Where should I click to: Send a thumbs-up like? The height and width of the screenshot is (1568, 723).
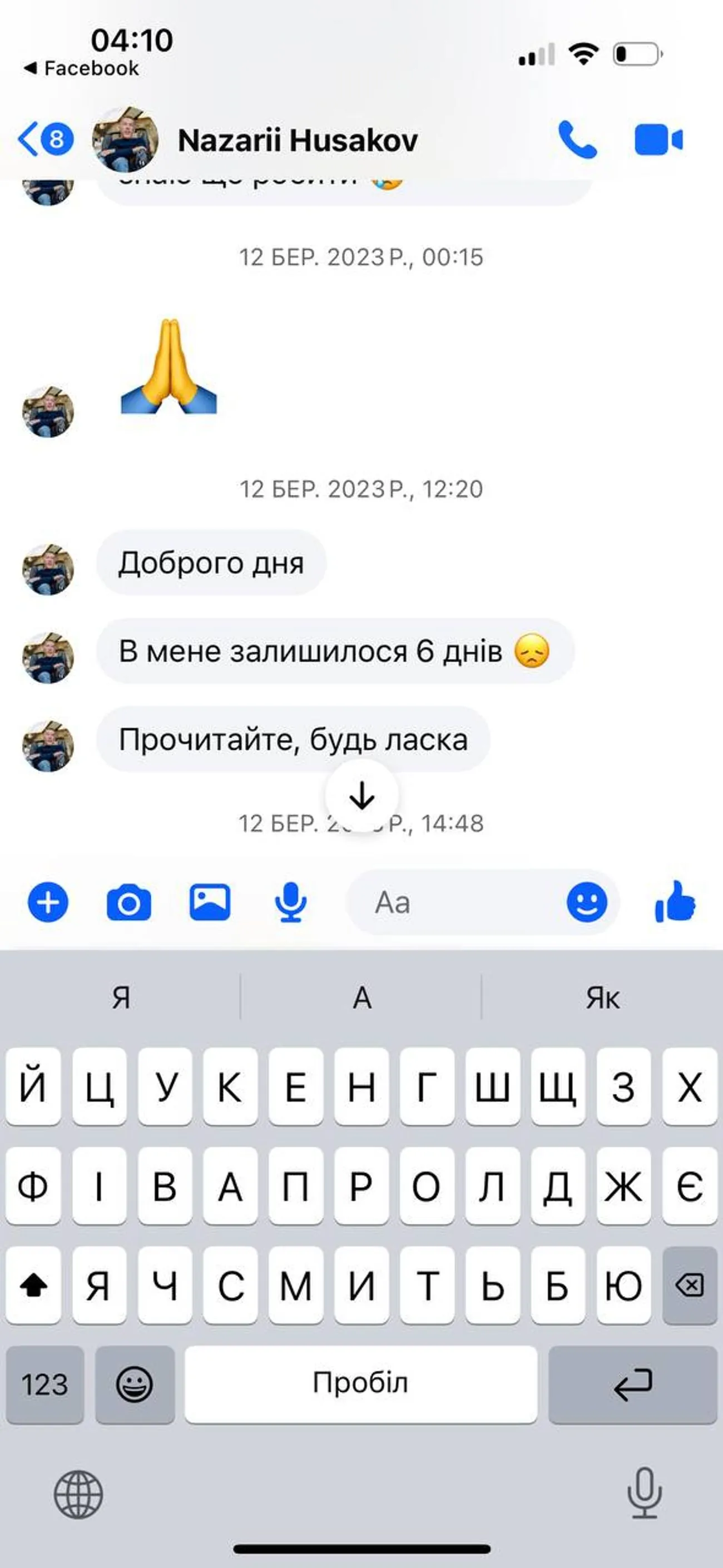(x=676, y=902)
